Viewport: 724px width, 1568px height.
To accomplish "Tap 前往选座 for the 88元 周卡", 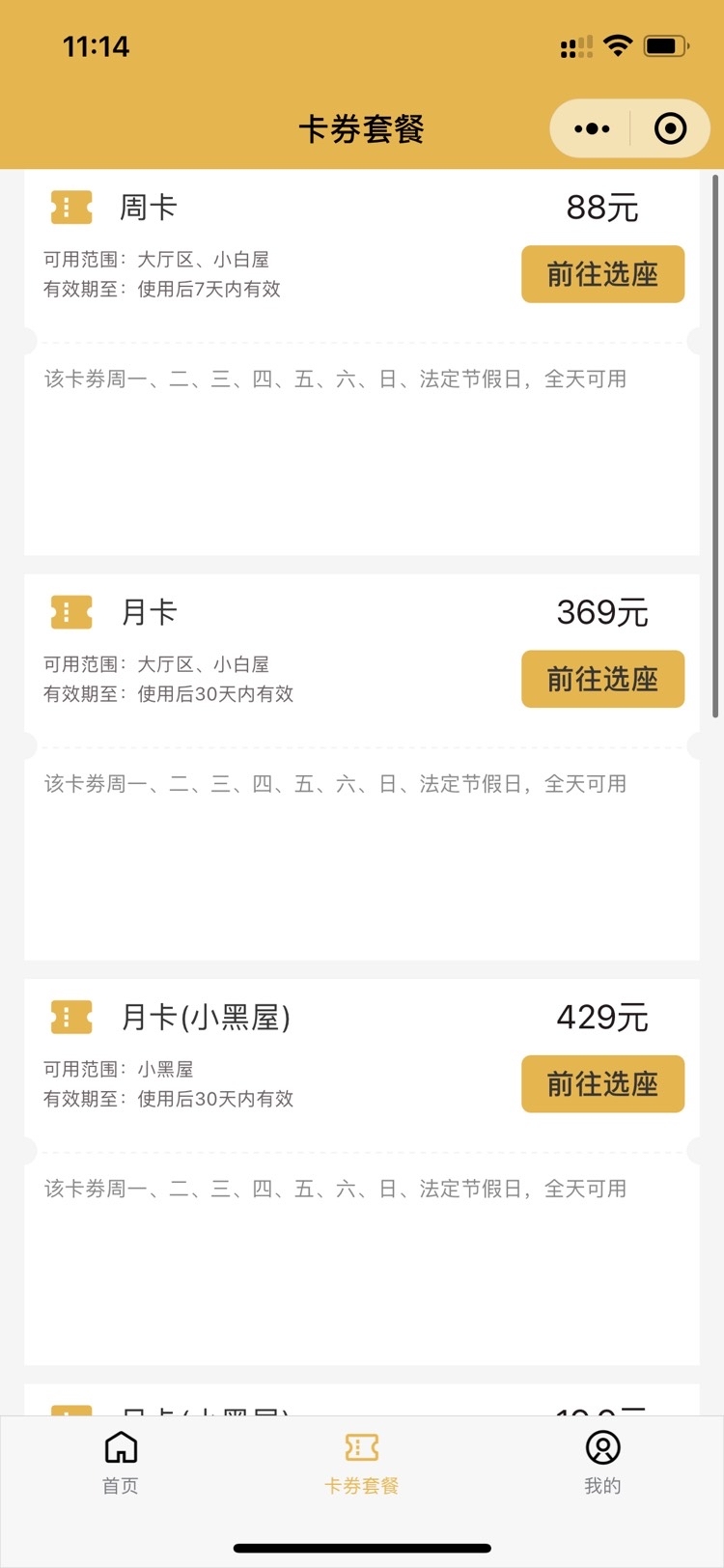I will click(x=602, y=274).
